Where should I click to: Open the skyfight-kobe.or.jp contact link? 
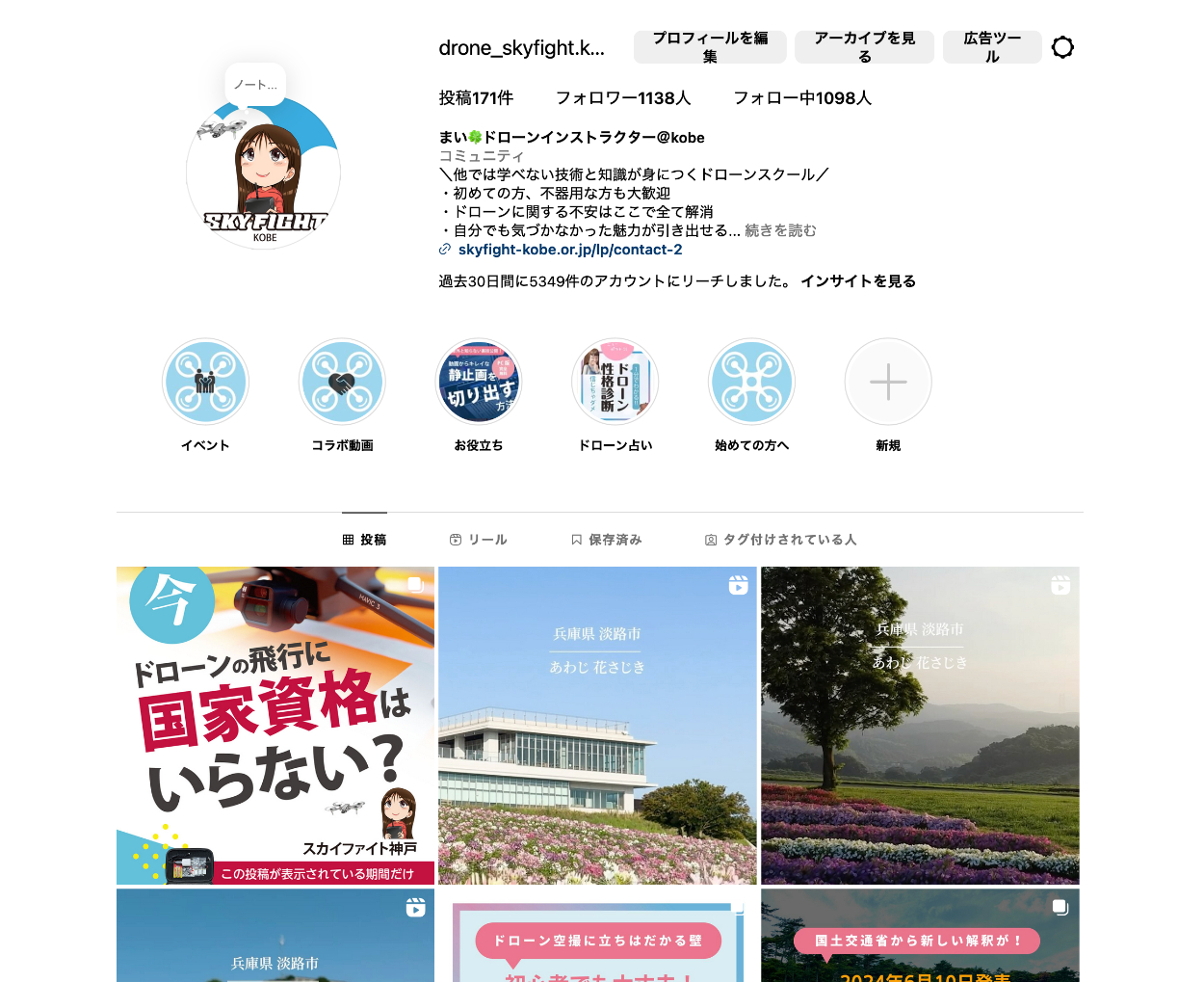[x=570, y=250]
